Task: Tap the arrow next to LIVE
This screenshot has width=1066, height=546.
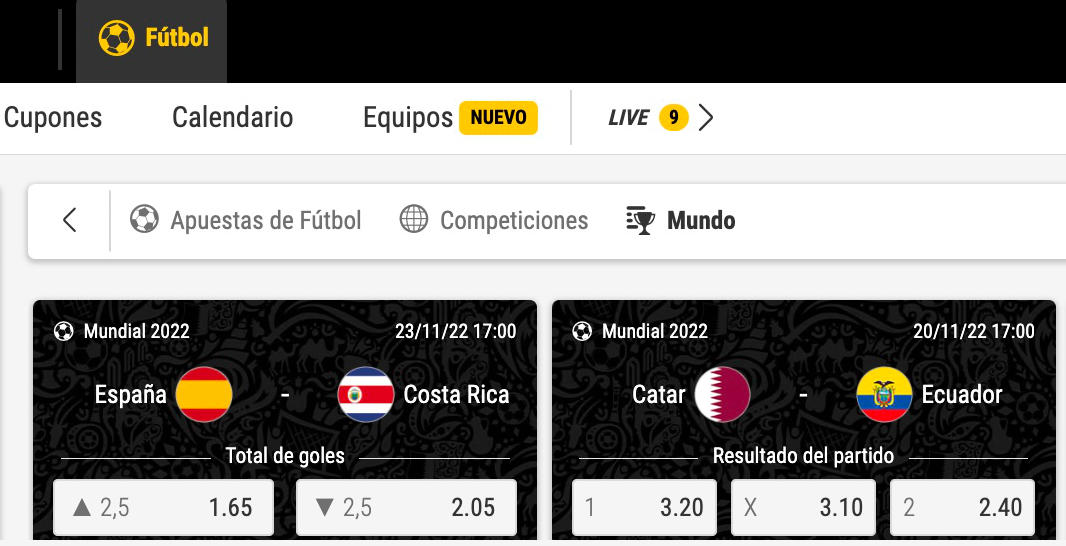Action: (x=706, y=118)
